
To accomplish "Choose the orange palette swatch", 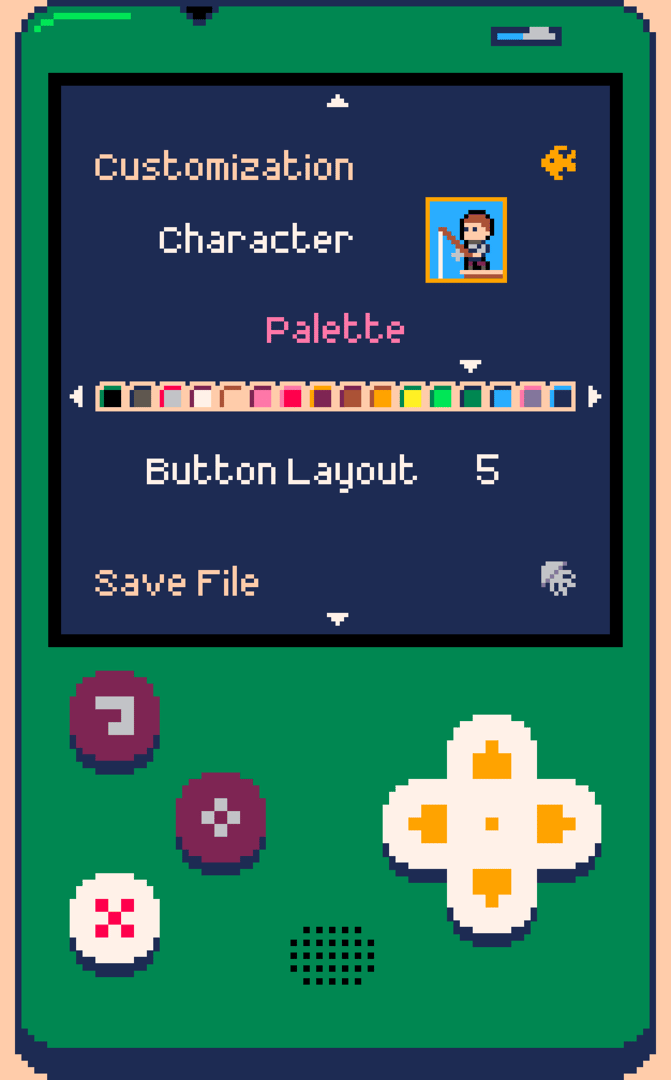I will coord(381,397).
